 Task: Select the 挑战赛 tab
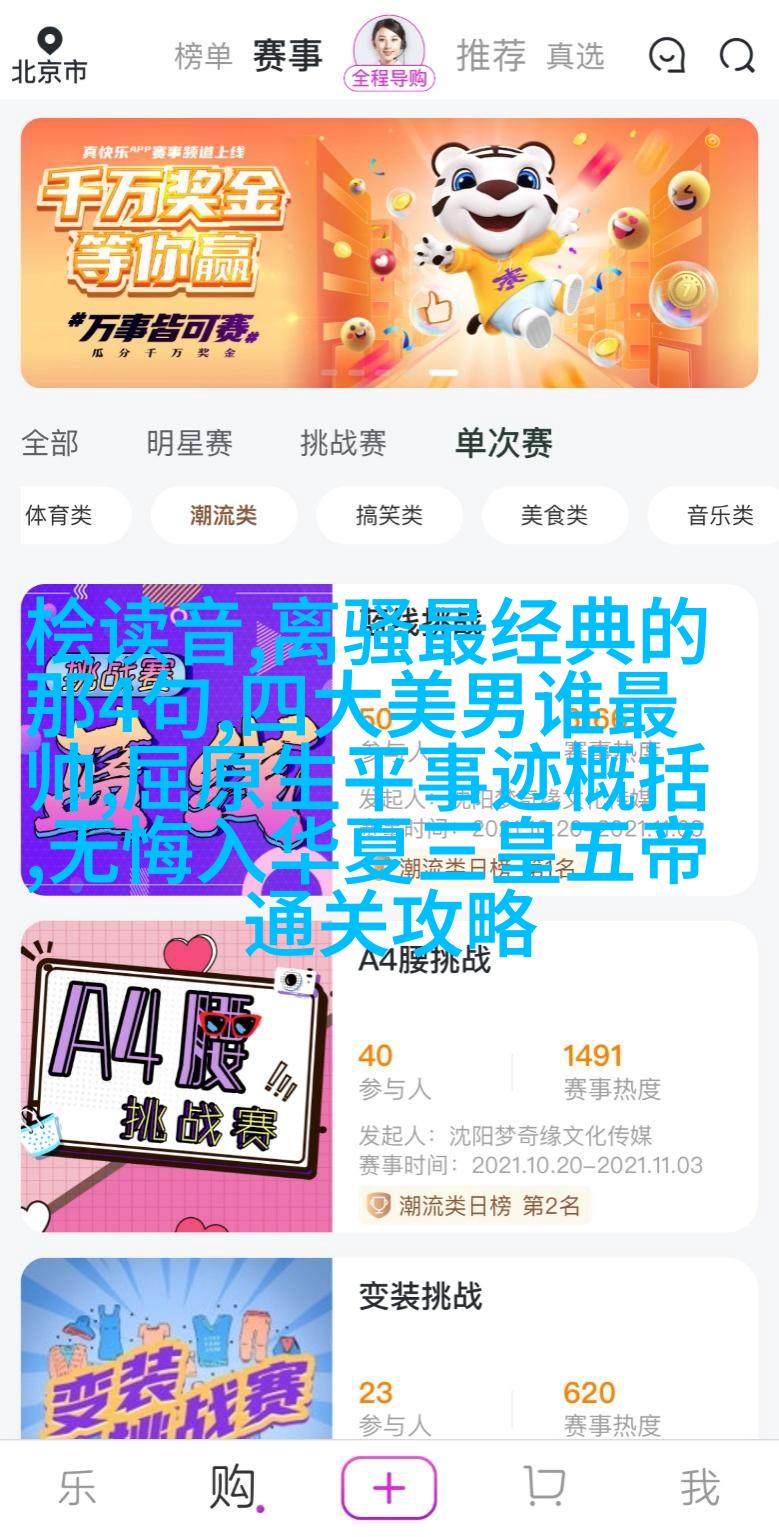pyautogui.click(x=343, y=443)
